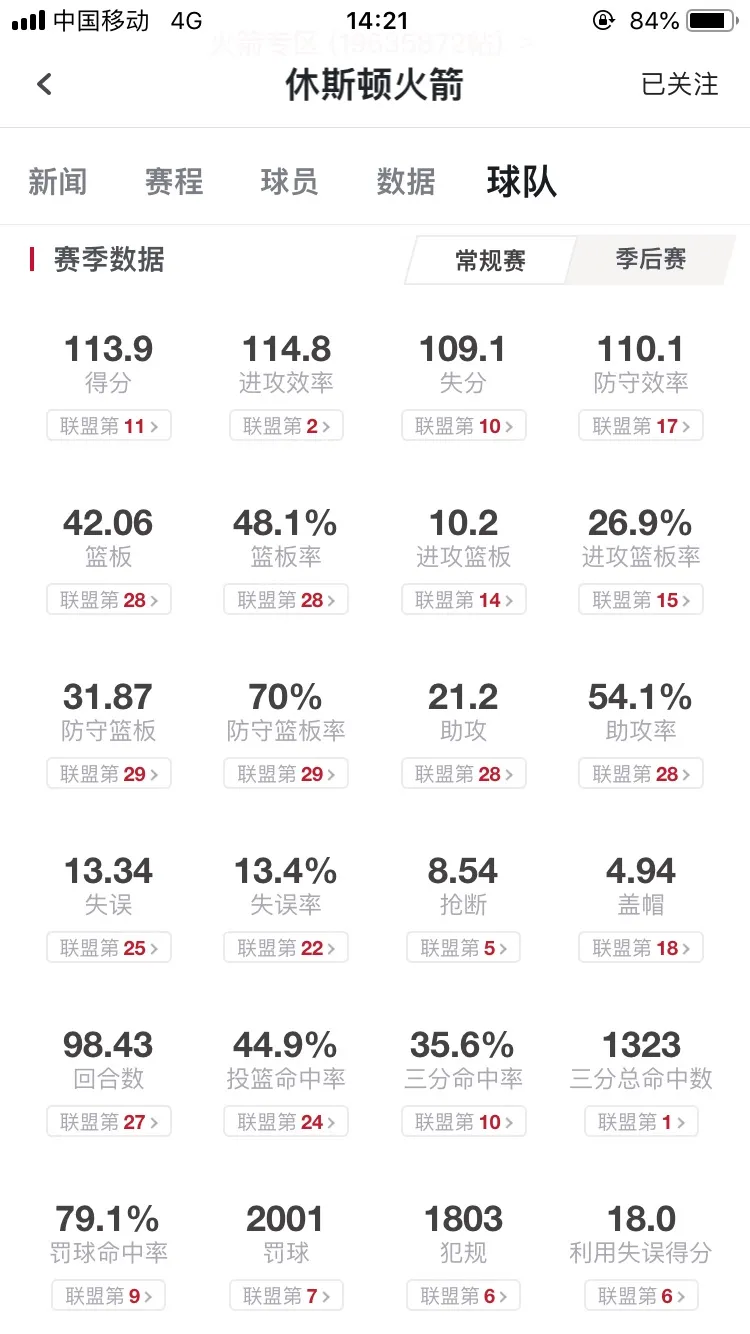View league rank 17 under 防守效率
The height and width of the screenshot is (1334, 750).
pos(641,426)
